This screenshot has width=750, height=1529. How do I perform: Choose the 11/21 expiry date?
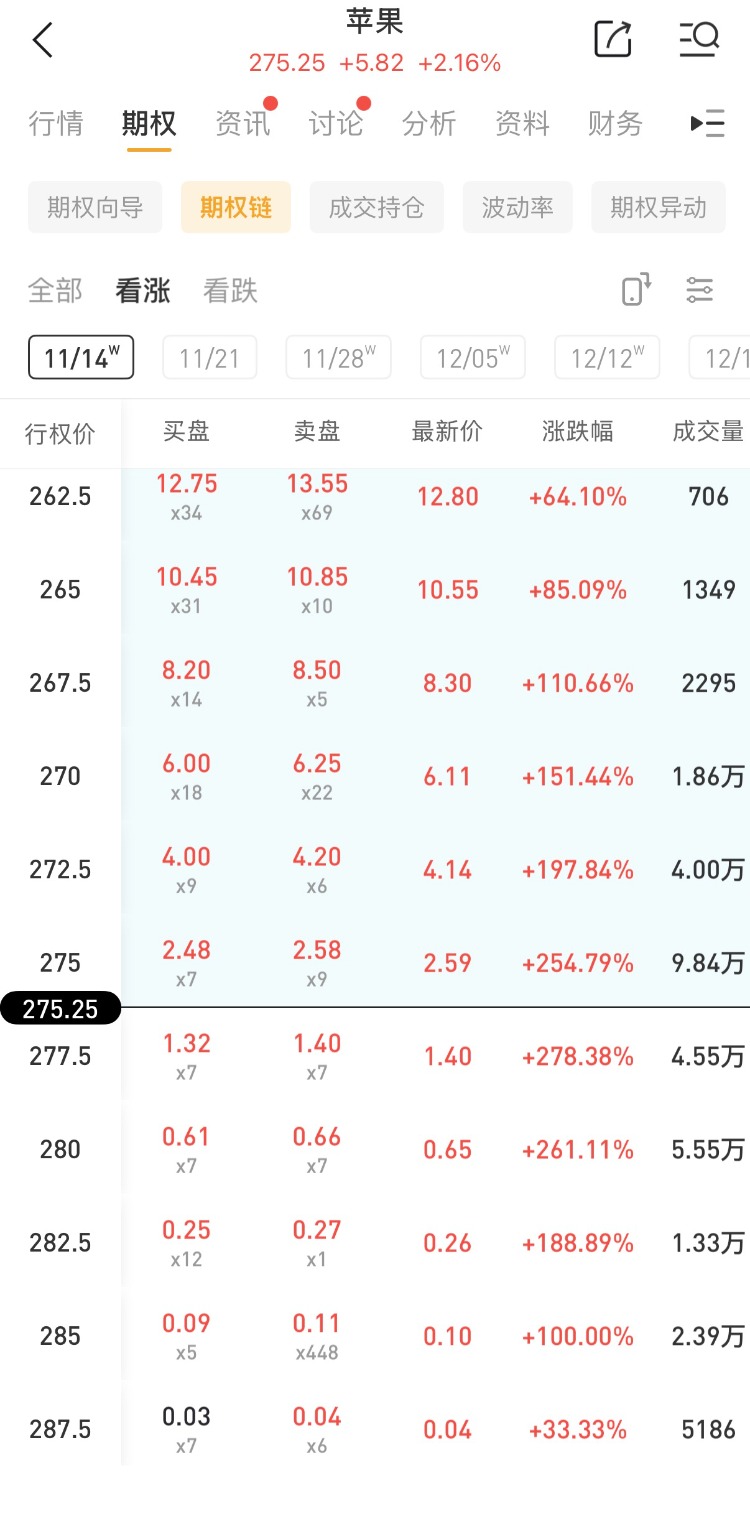pyautogui.click(x=209, y=358)
